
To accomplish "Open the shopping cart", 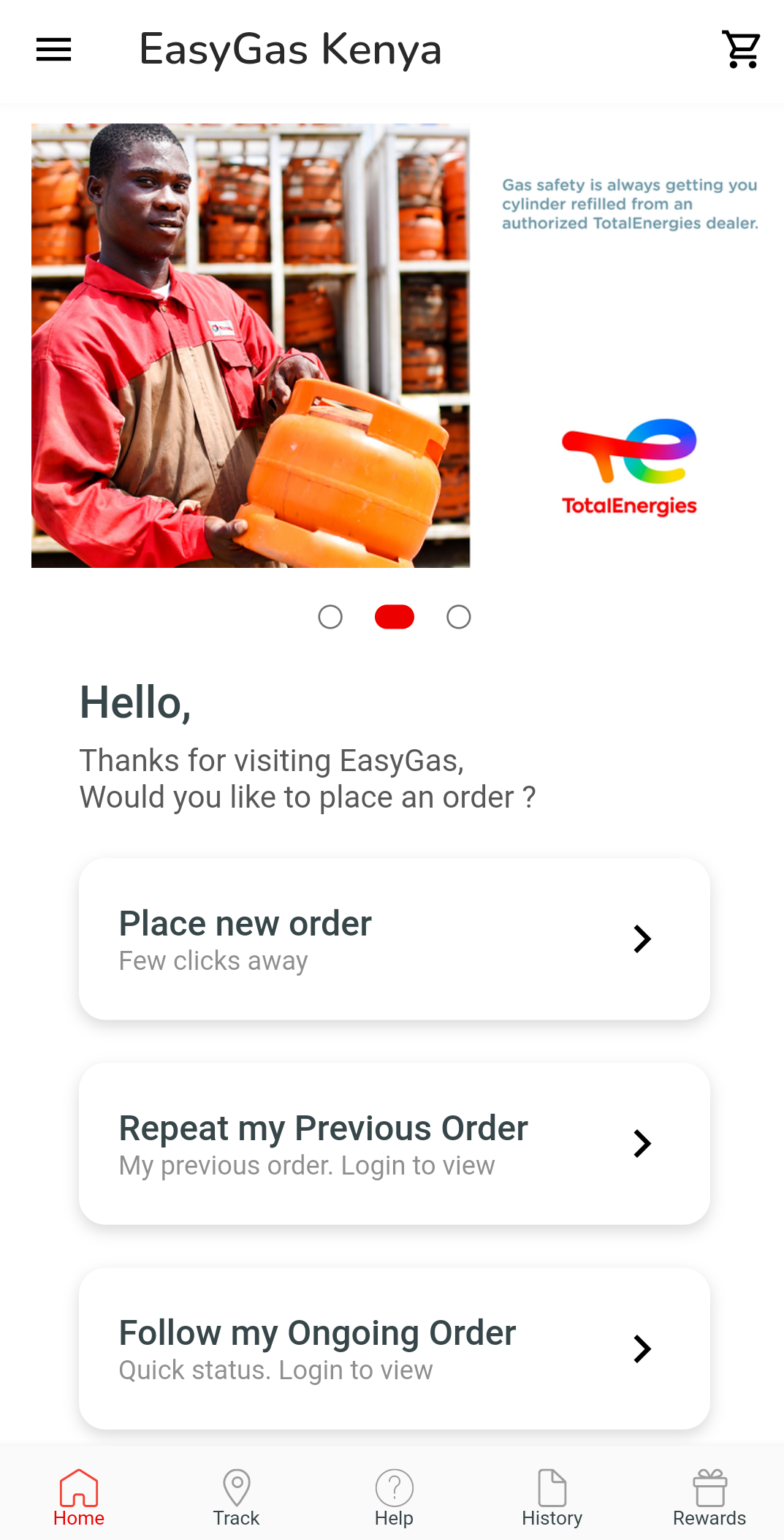I will tap(741, 50).
